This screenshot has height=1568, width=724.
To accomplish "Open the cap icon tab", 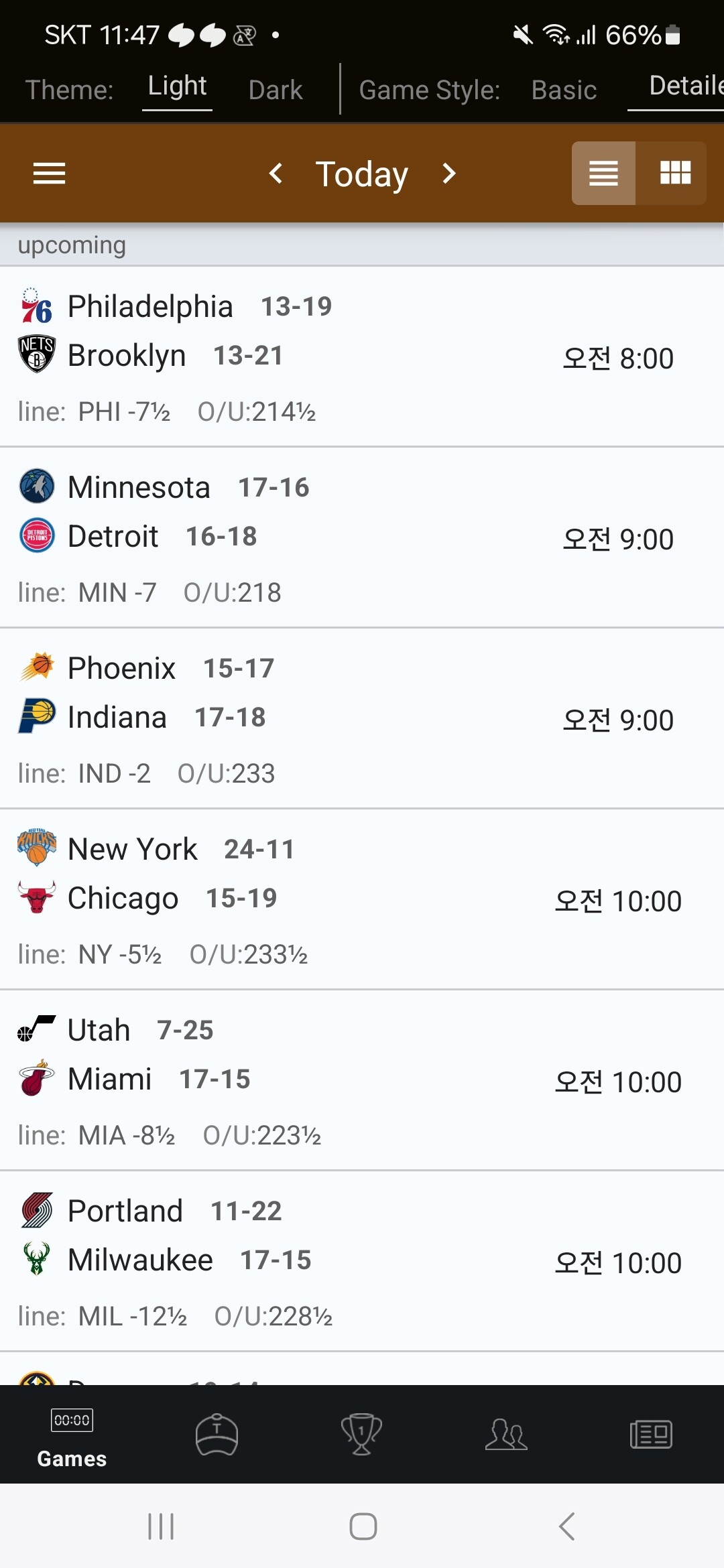I will click(217, 1435).
